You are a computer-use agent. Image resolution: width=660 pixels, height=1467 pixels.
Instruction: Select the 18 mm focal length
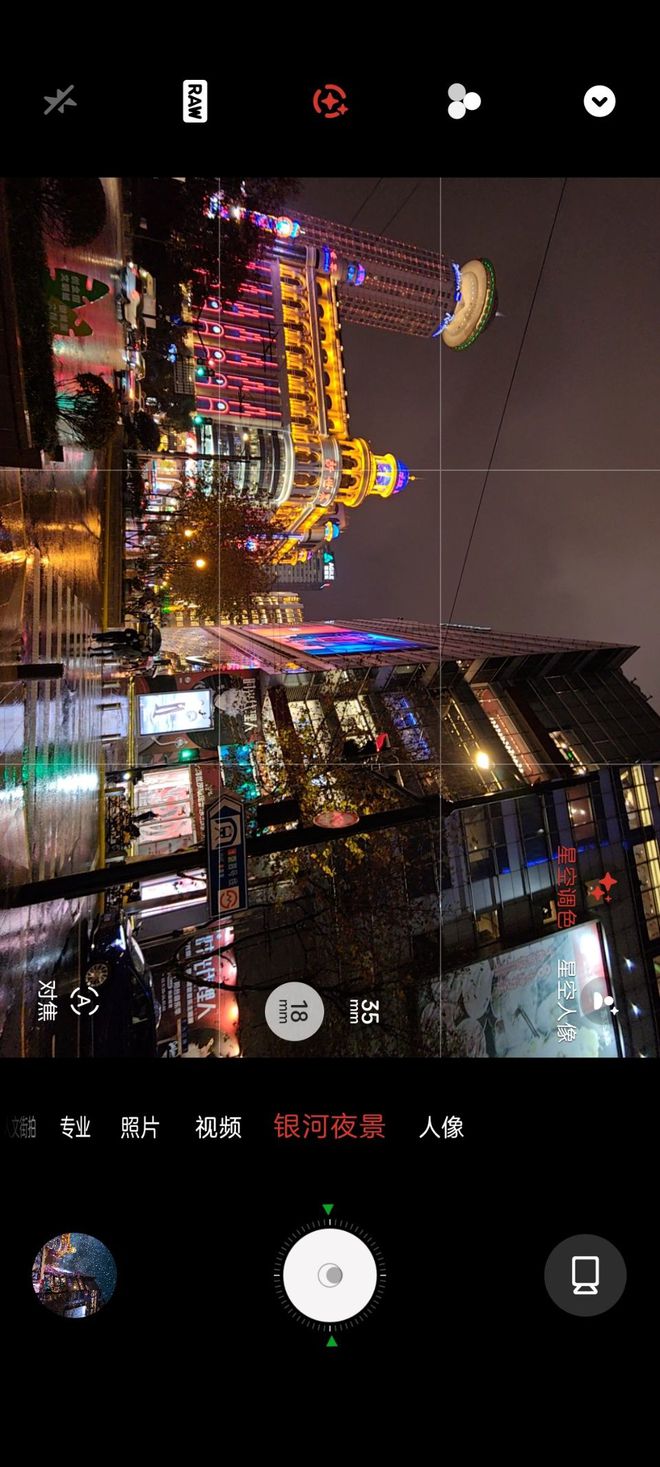[294, 1011]
